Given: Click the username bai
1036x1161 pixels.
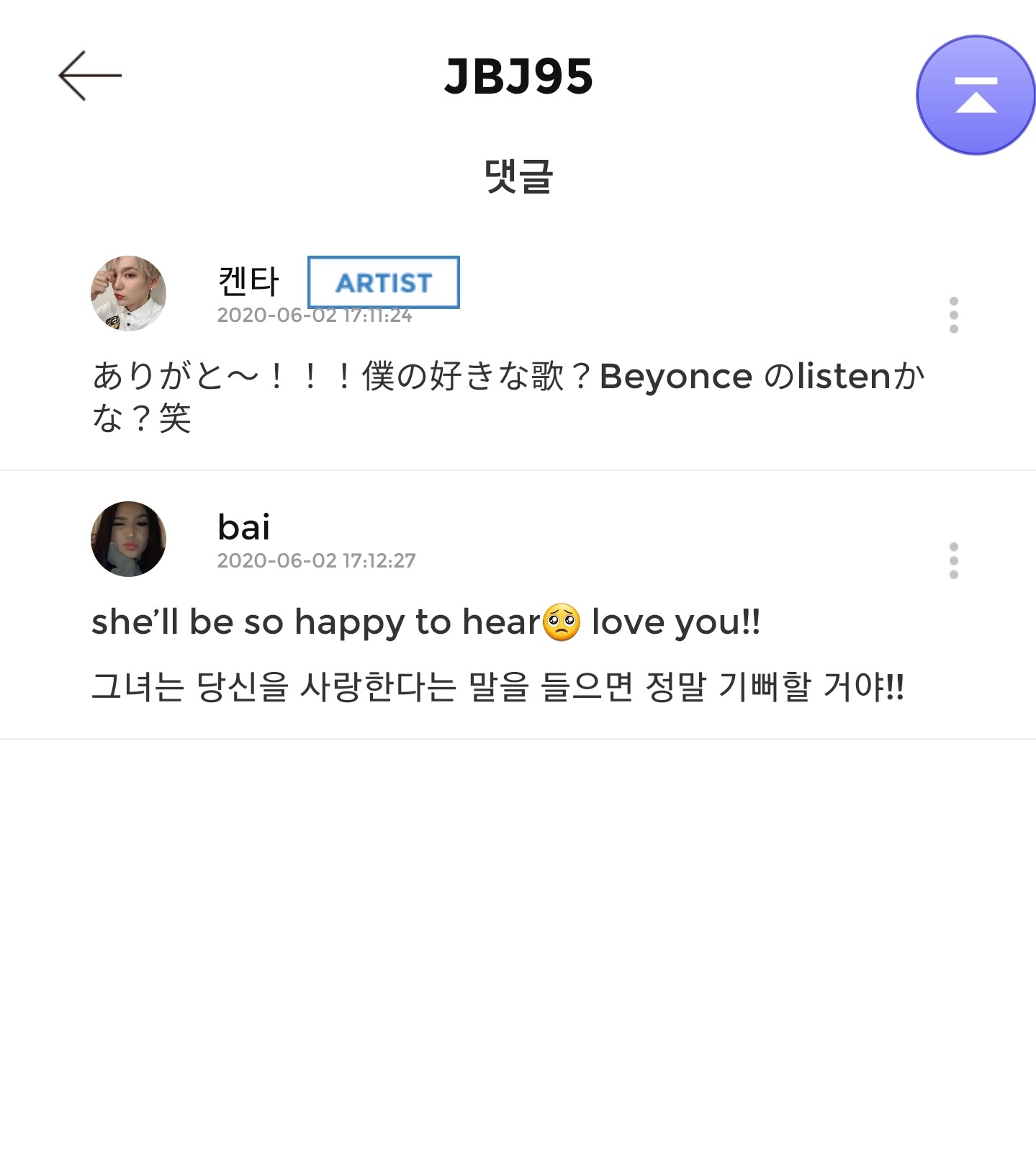Looking at the screenshot, I should click(x=243, y=526).
